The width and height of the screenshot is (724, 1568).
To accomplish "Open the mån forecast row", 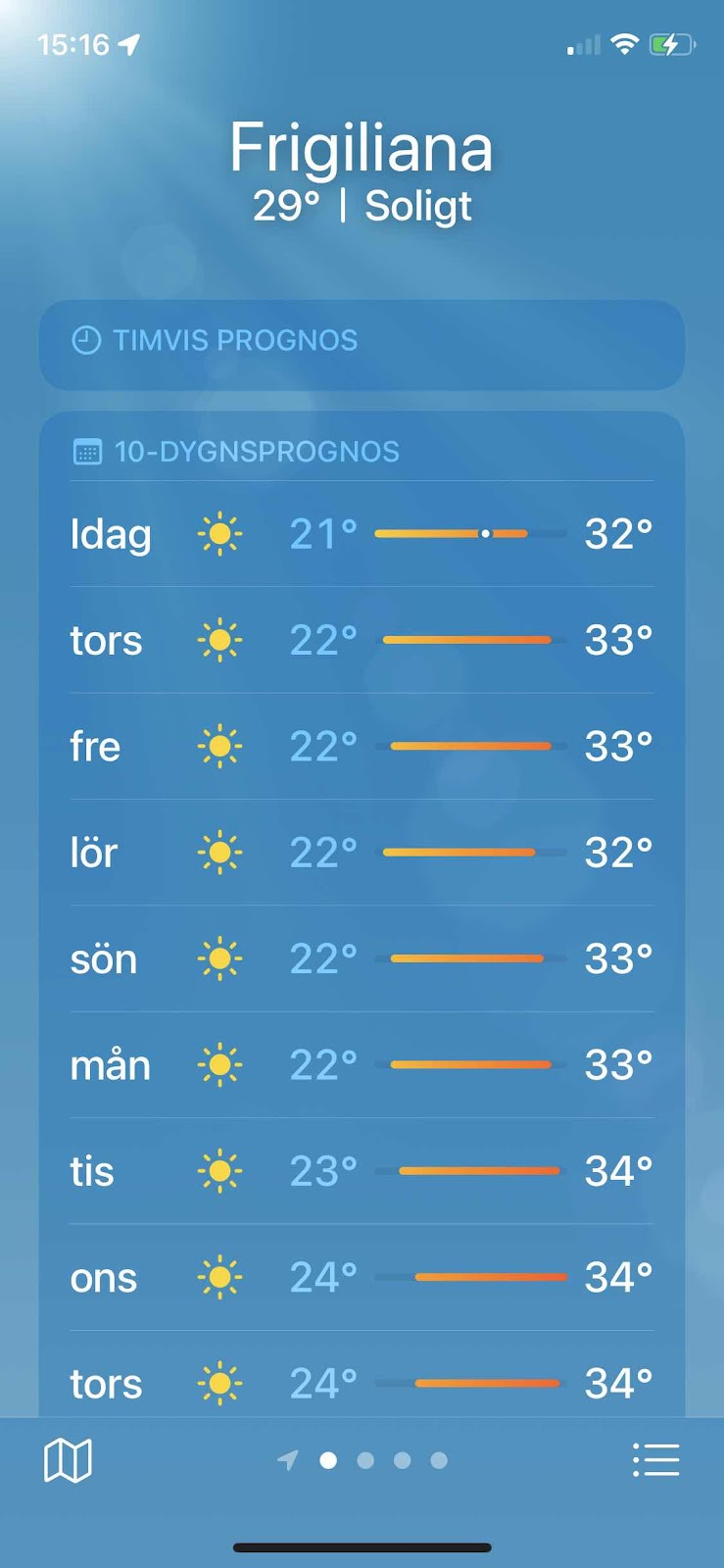I will point(362,1065).
